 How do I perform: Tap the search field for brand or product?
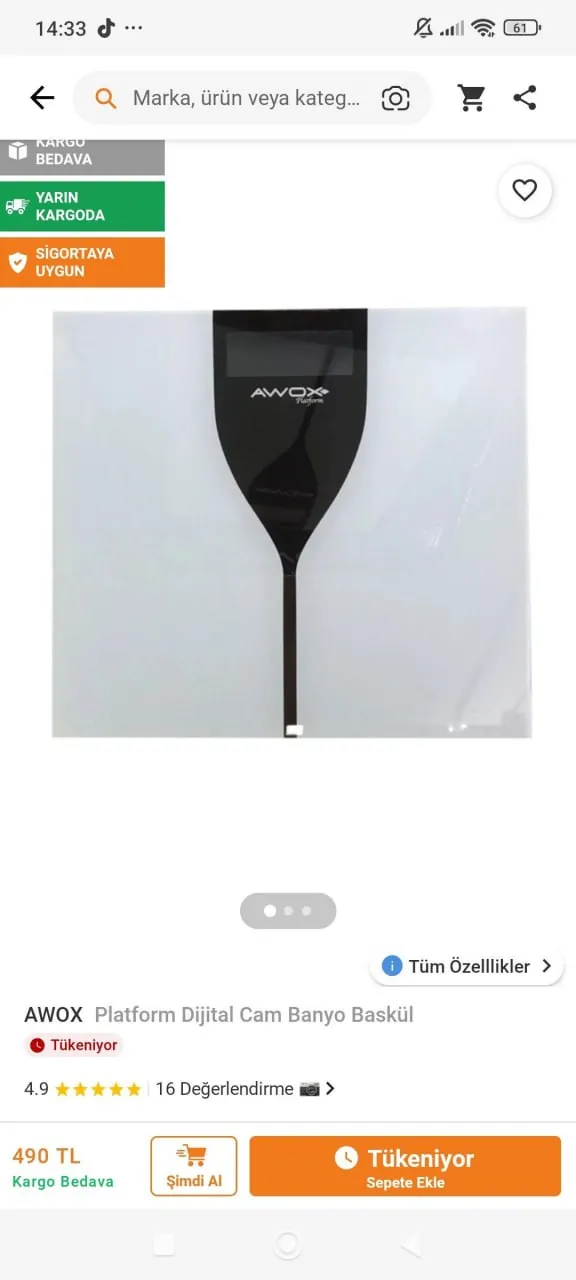(x=246, y=98)
